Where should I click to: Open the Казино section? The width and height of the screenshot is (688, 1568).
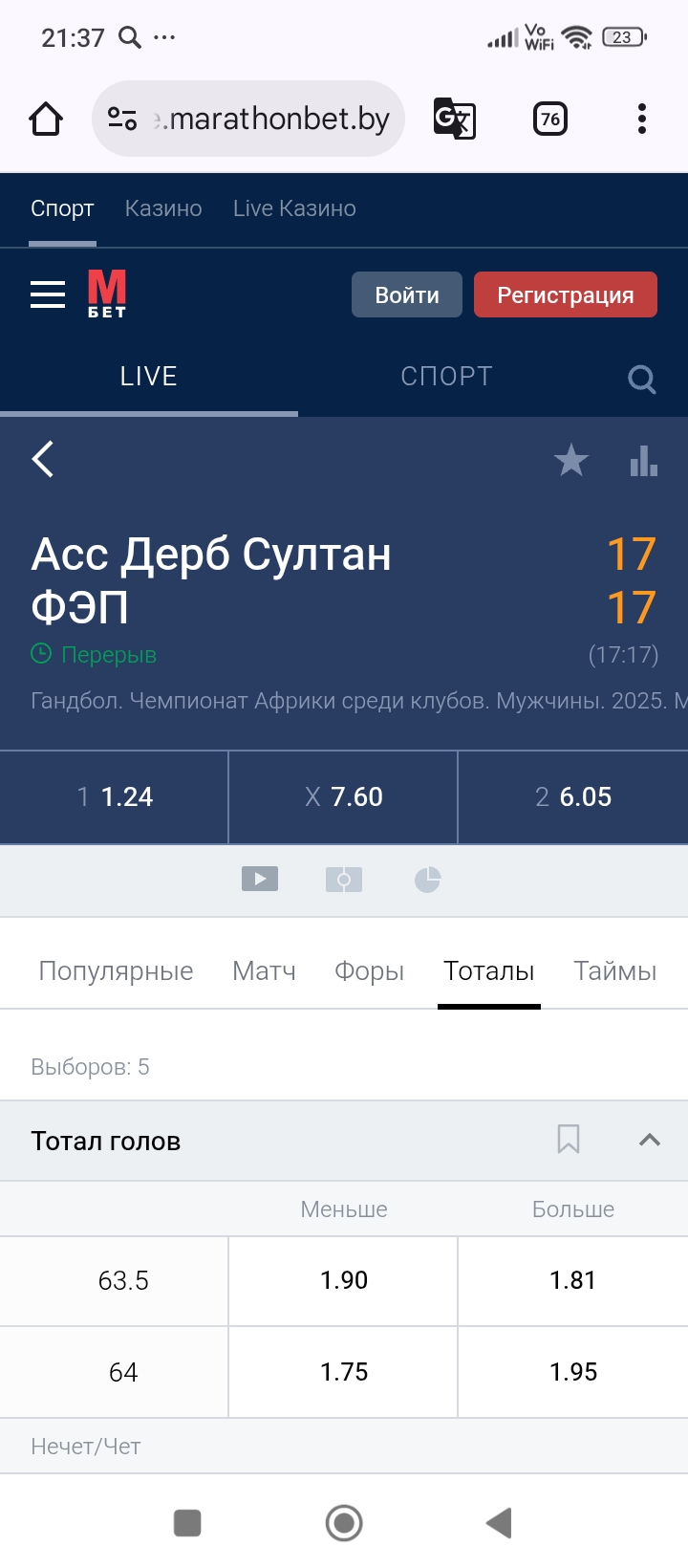[162, 207]
